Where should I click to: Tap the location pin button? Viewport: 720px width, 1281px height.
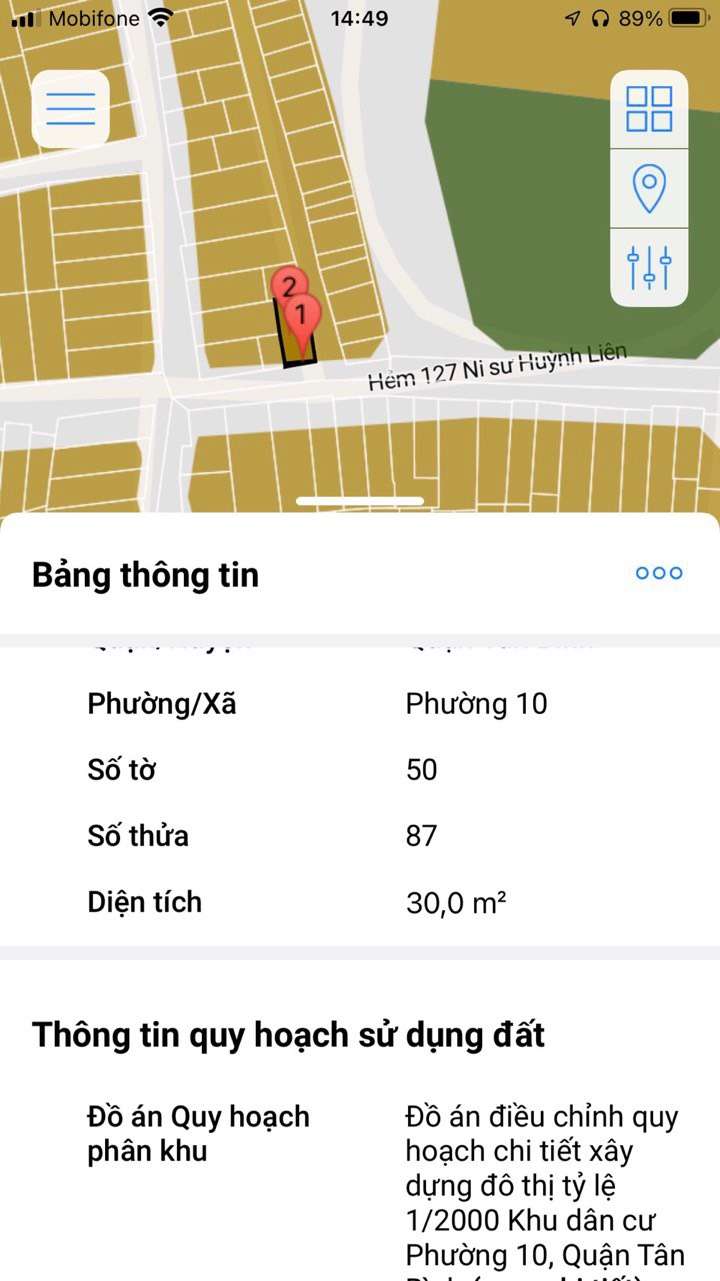(649, 188)
